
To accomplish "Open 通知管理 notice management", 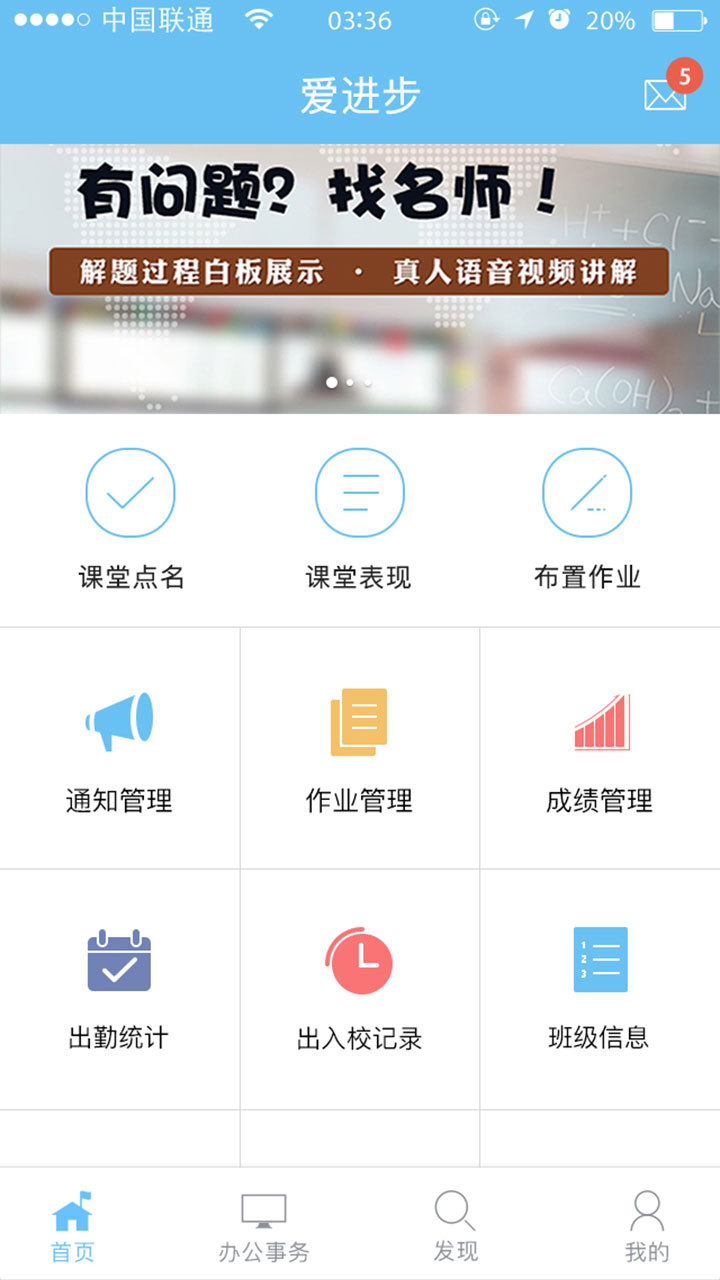I will (119, 750).
